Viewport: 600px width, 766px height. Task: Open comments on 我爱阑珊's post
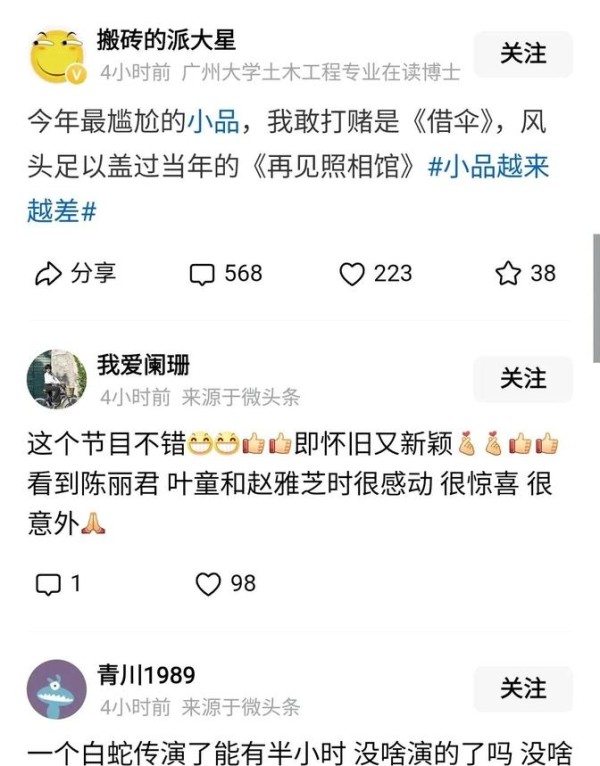[58, 584]
